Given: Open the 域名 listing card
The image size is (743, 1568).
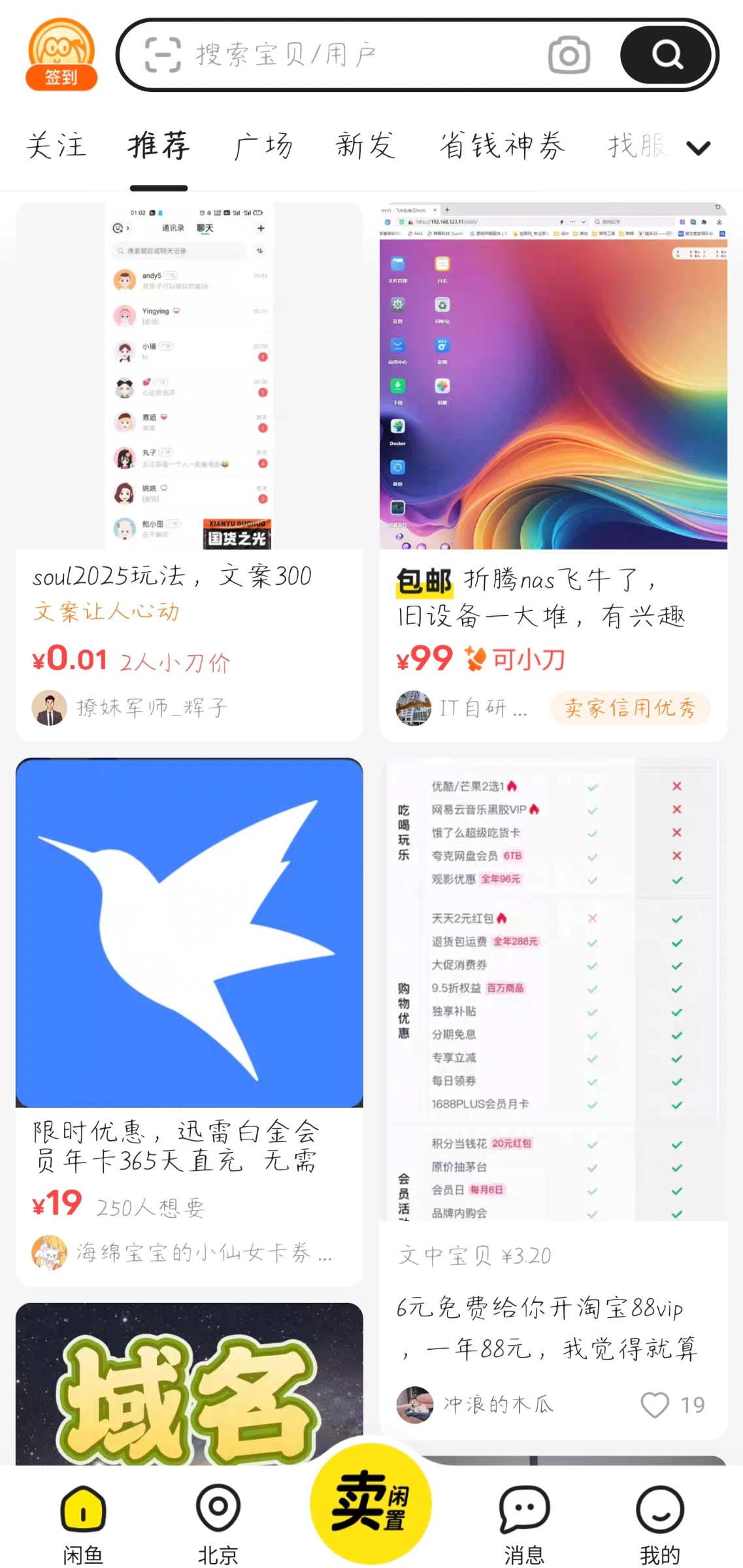Looking at the screenshot, I should pos(189,1385).
